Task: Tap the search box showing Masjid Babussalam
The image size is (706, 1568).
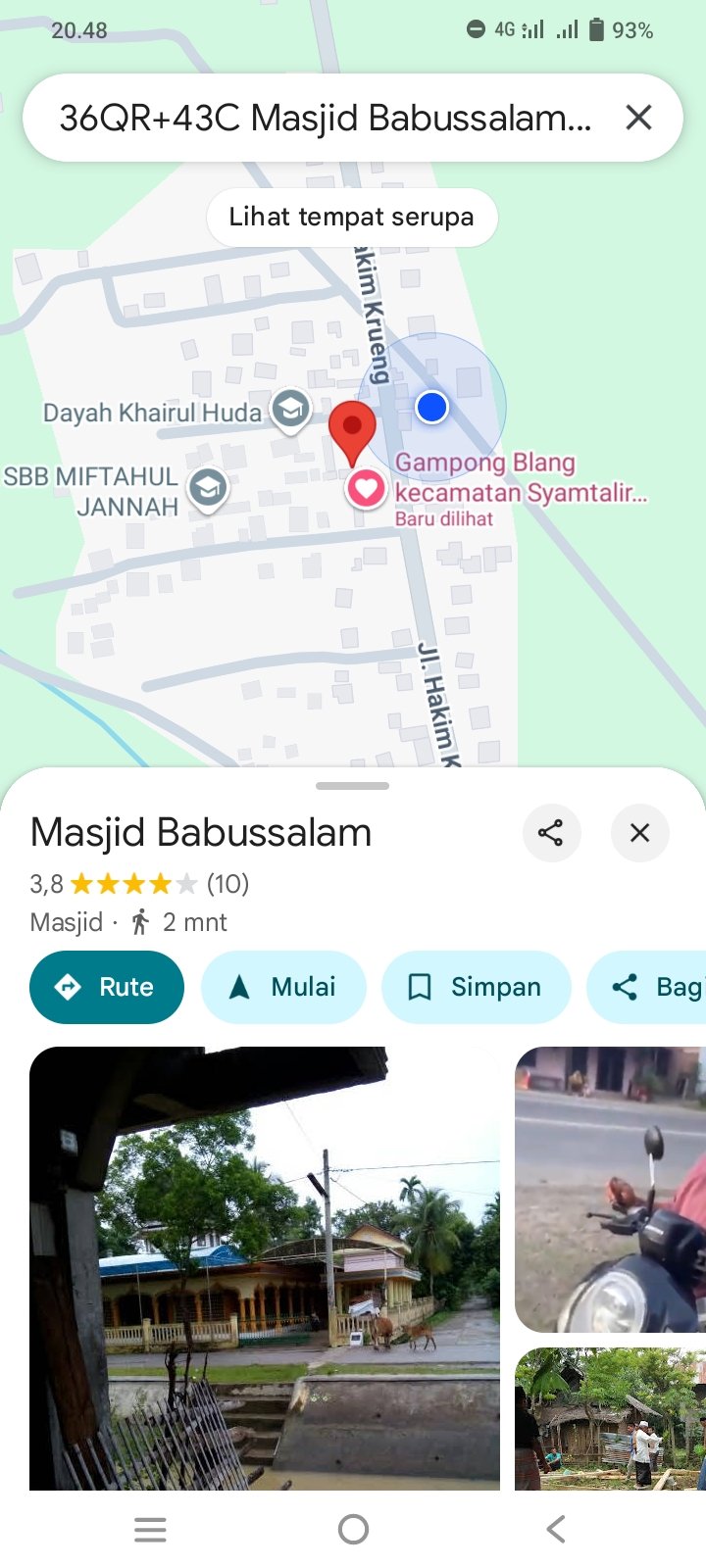Action: click(324, 118)
